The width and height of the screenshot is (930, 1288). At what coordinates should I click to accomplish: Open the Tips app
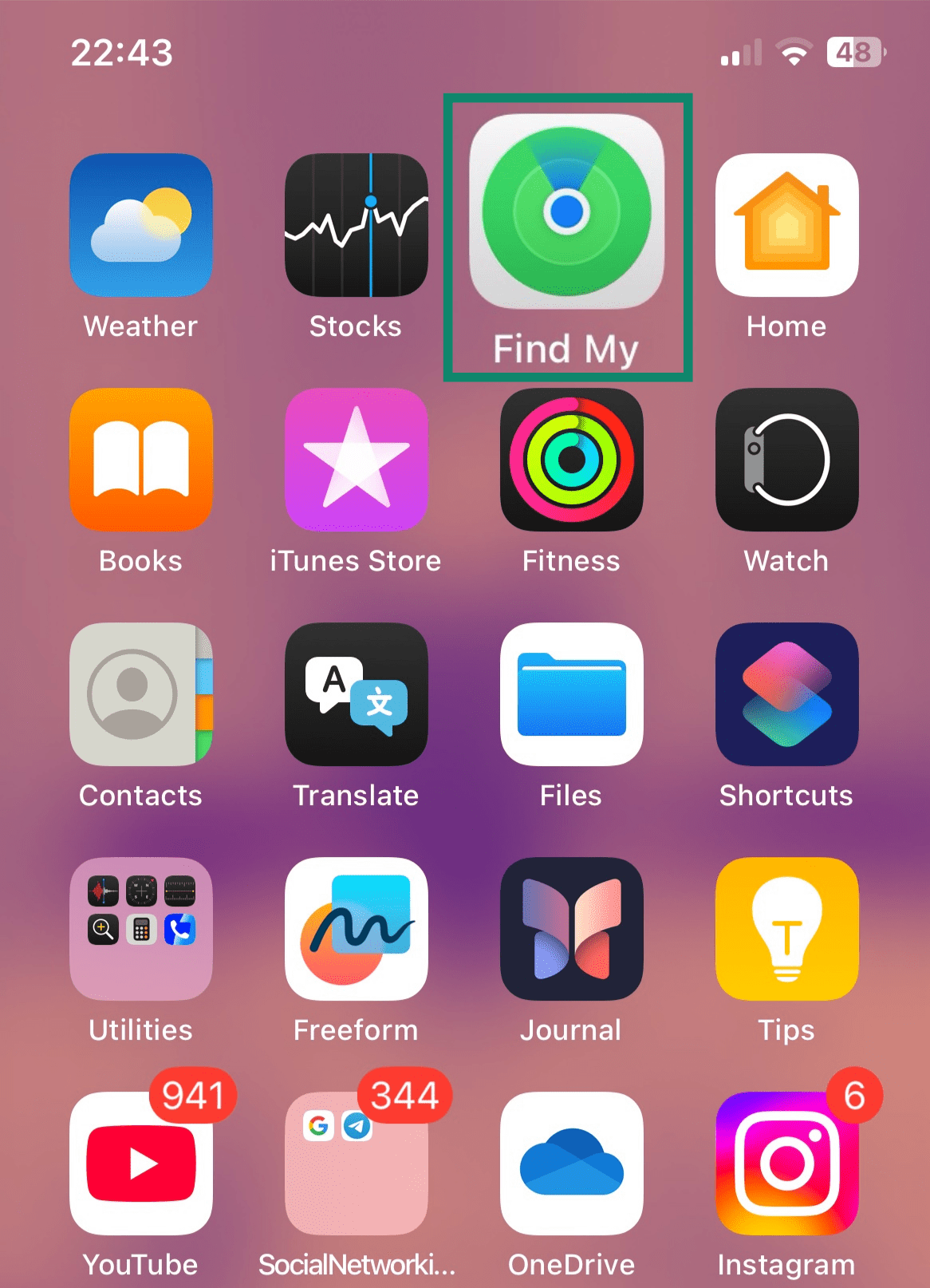click(x=786, y=929)
